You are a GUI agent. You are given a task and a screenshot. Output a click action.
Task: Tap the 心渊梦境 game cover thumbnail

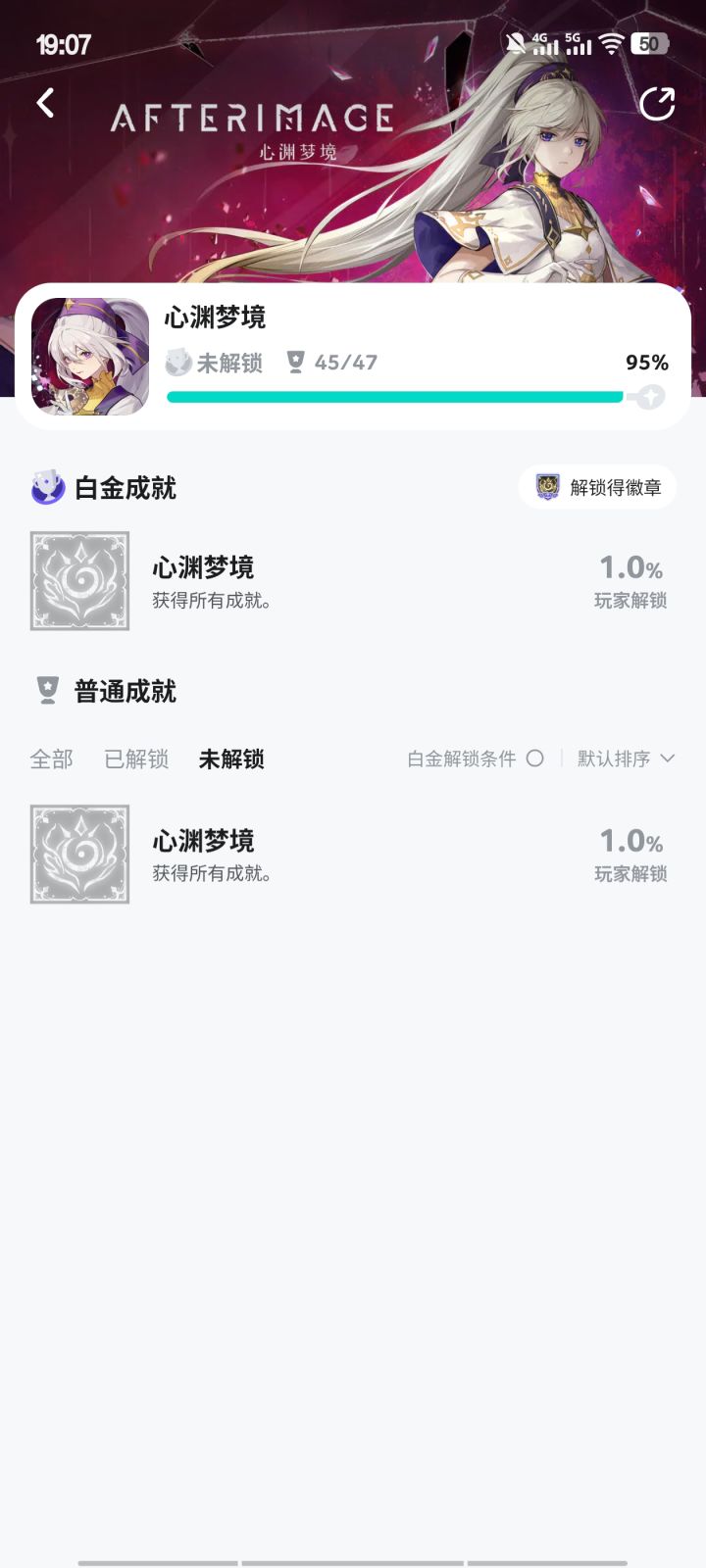(87, 357)
